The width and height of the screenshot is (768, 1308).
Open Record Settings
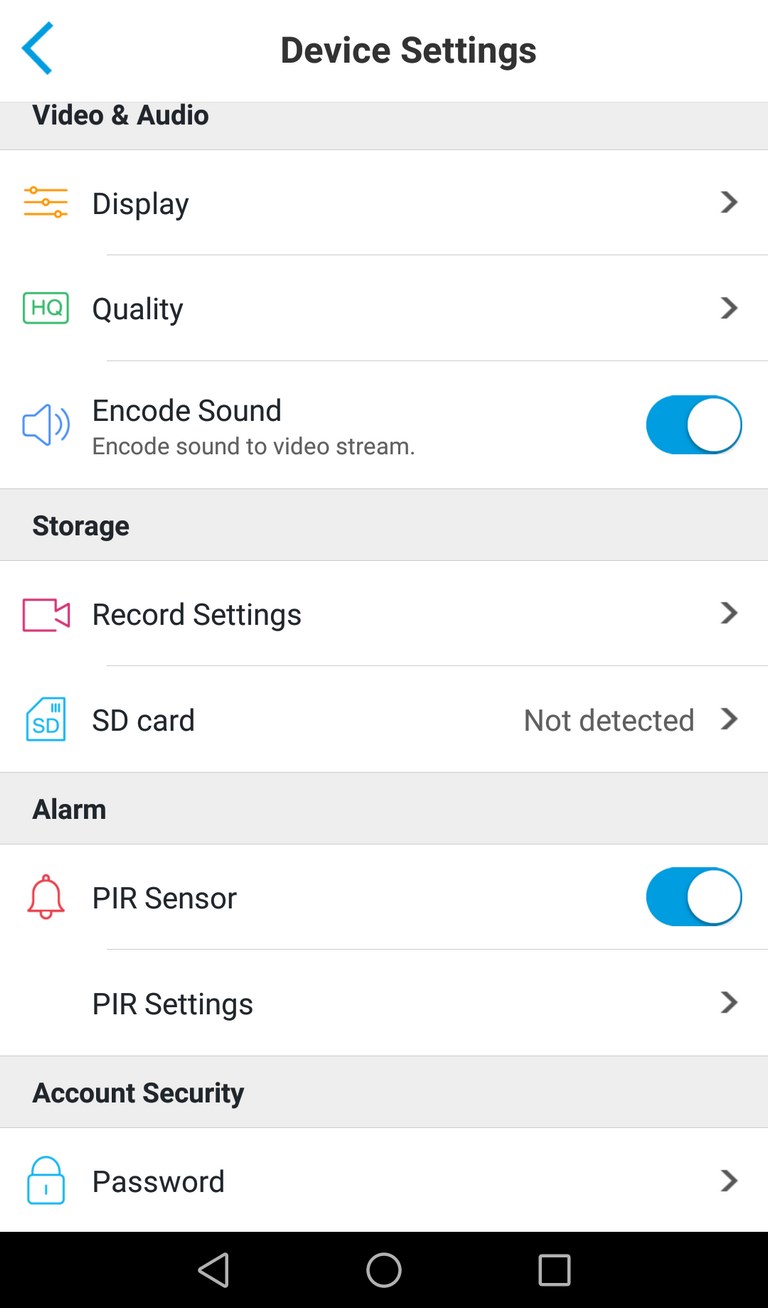tap(384, 613)
